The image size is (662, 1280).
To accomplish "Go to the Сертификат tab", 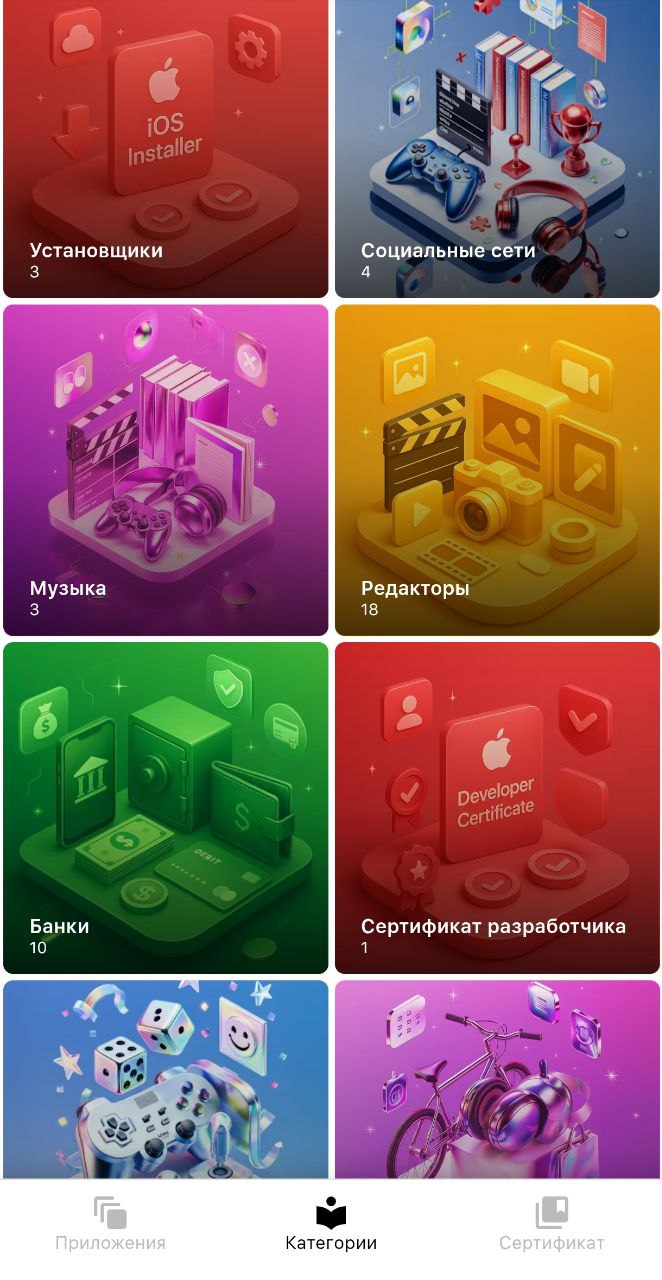I will [x=551, y=1225].
